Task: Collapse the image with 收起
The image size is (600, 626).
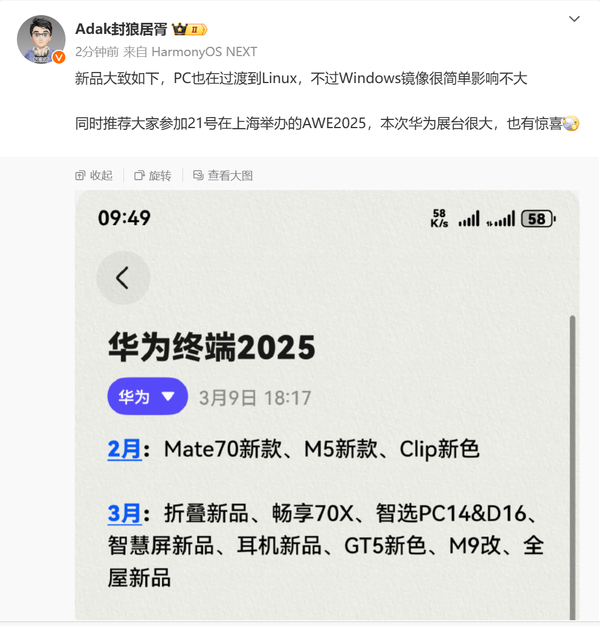Action: tap(94, 175)
